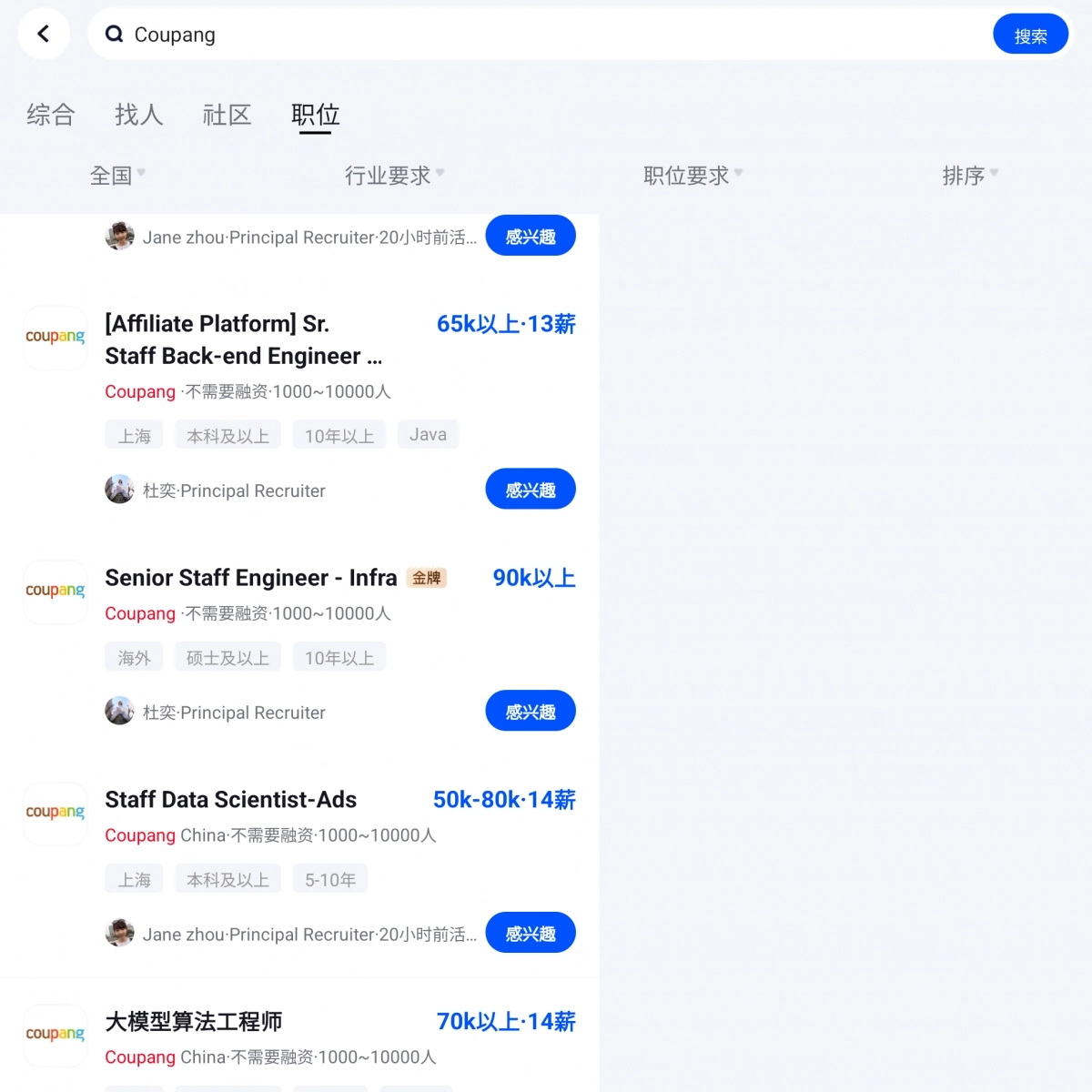The width and height of the screenshot is (1092, 1092).
Task: Tap the Coupang search field
Action: pyautogui.click(x=546, y=35)
